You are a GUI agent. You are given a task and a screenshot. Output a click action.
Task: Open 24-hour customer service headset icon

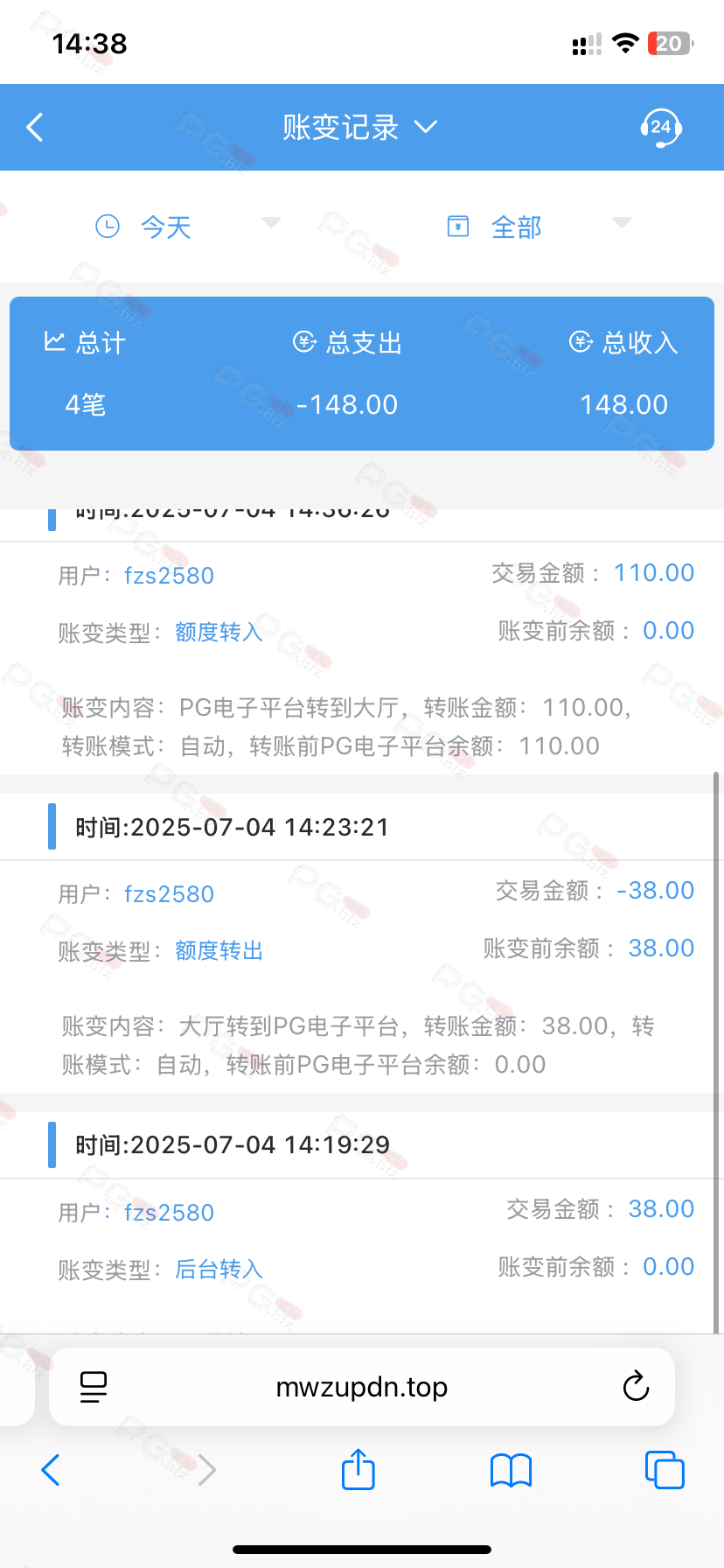point(661,128)
